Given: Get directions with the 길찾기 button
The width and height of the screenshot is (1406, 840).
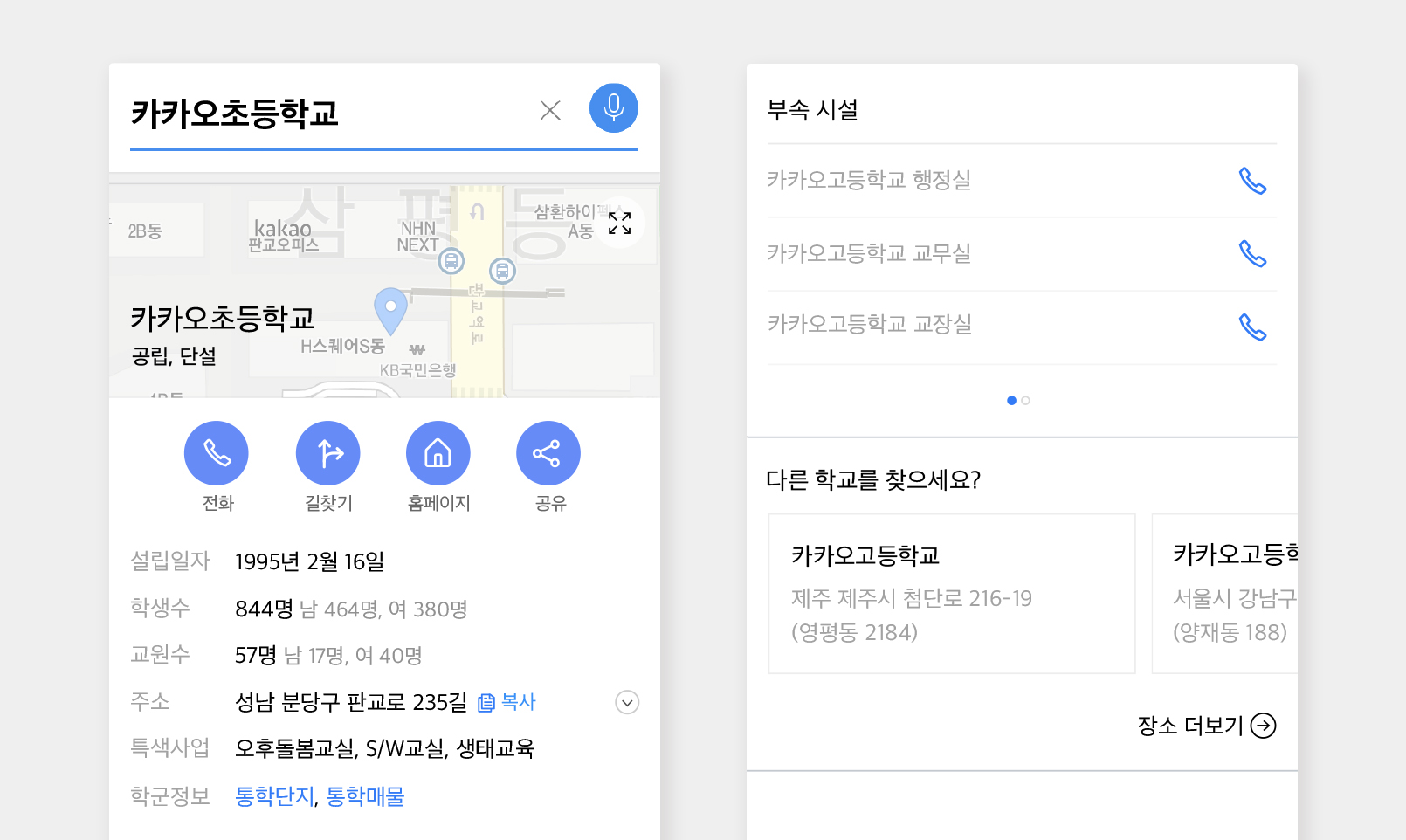Looking at the screenshot, I should point(328,453).
